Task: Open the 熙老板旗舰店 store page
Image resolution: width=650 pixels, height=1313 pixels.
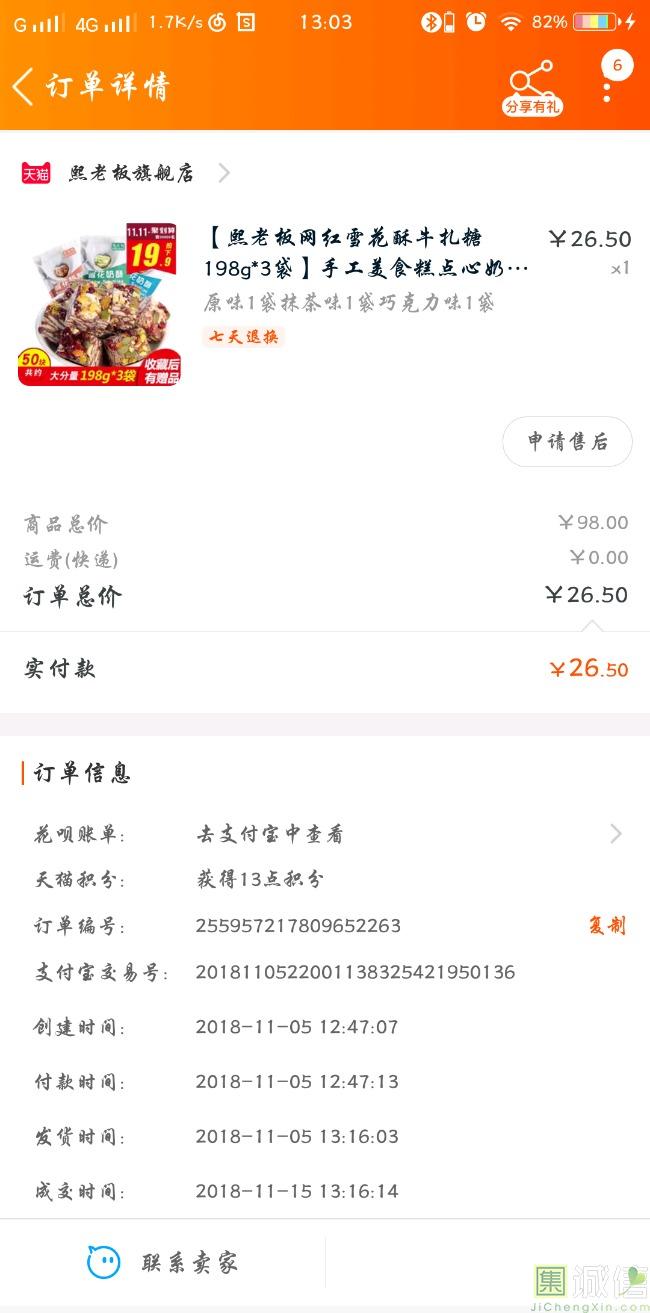Action: [x=131, y=173]
